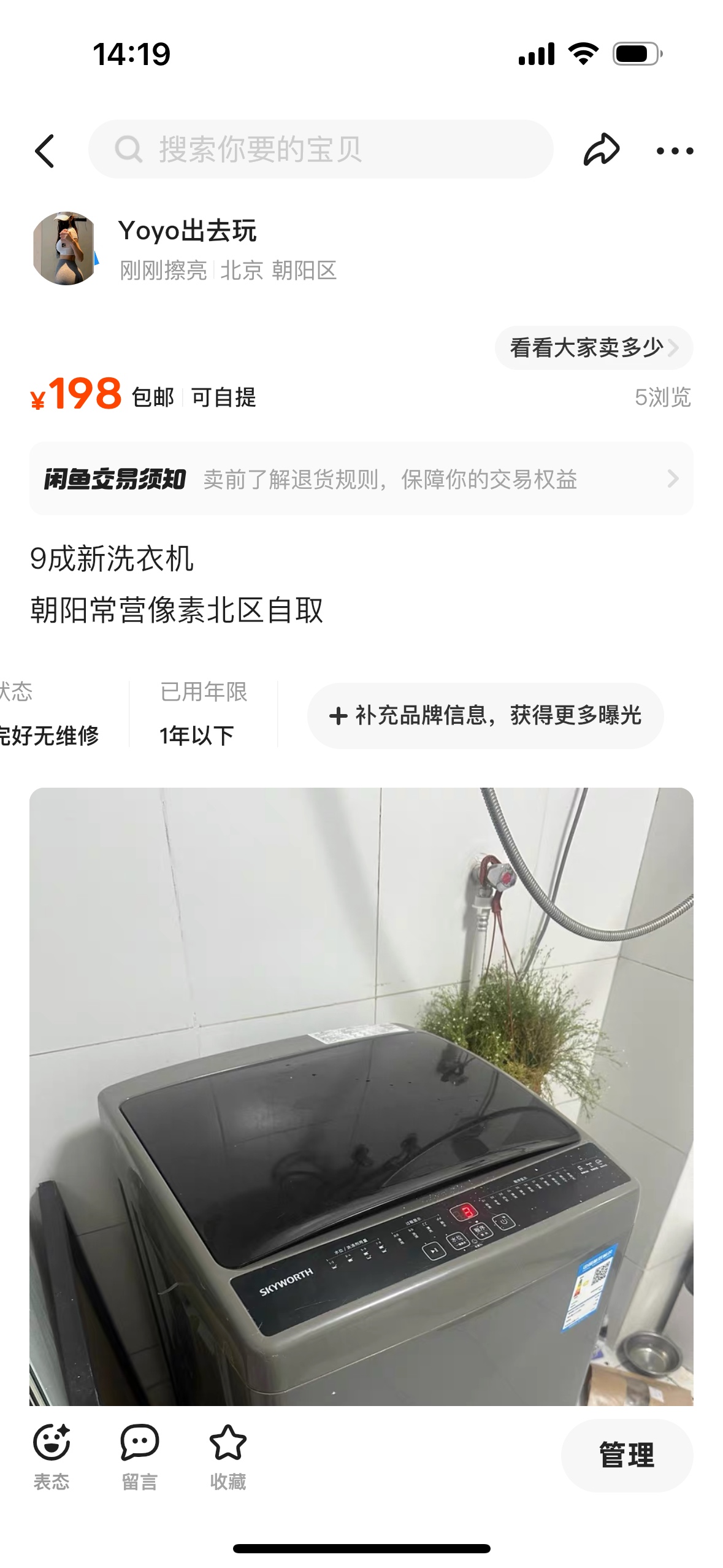Tap the 表态 reaction icon
Viewport: 723px width, 1568px height.
52,1455
